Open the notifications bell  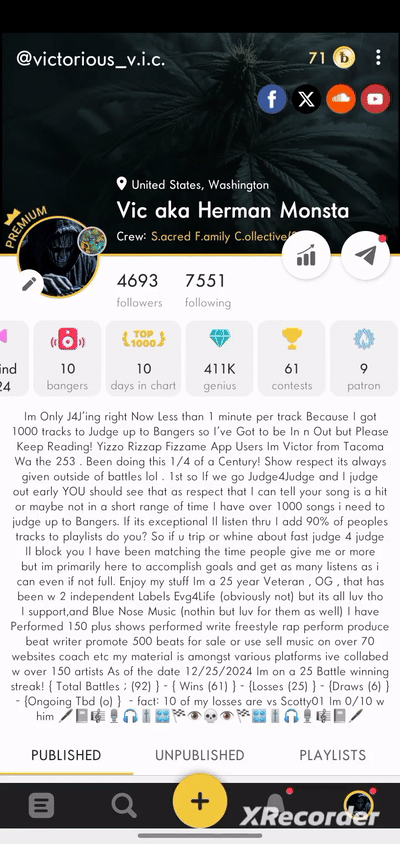(x=276, y=804)
